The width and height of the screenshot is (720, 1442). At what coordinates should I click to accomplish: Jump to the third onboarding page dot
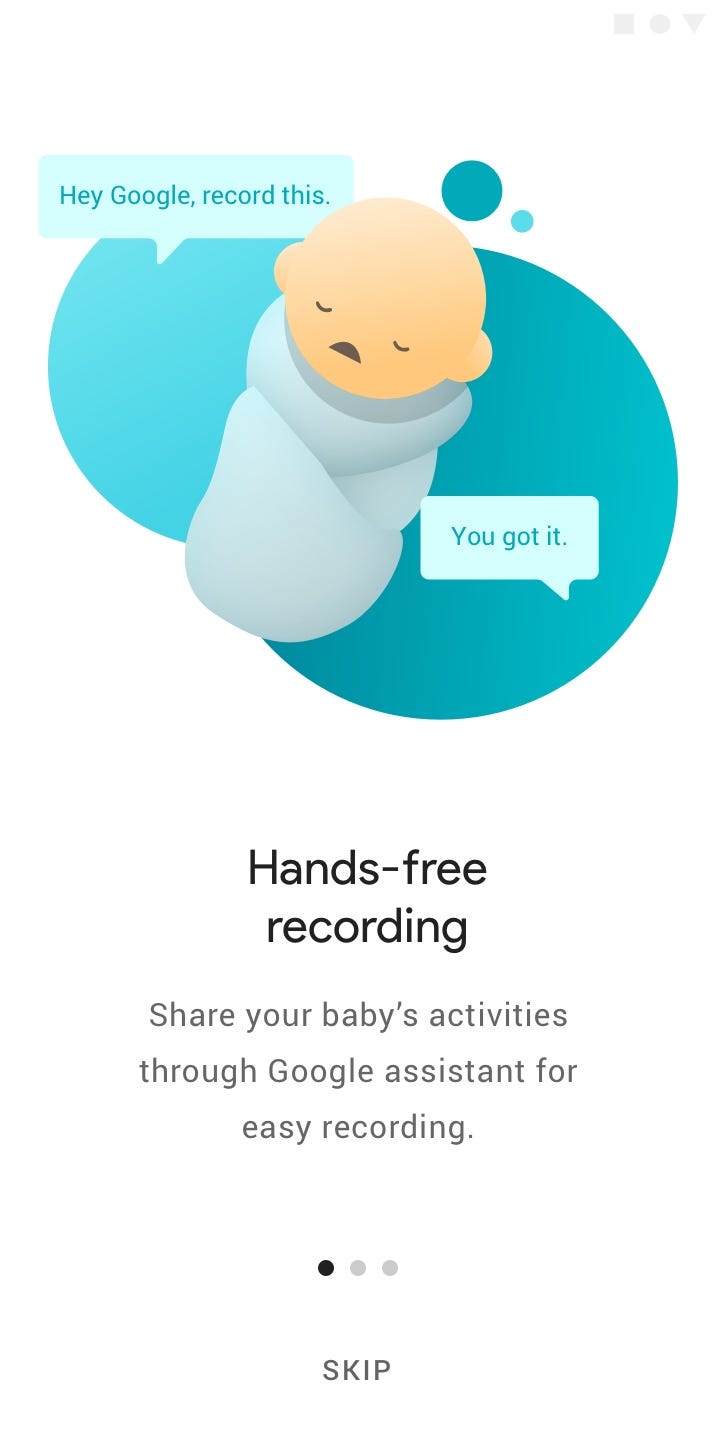click(390, 1268)
